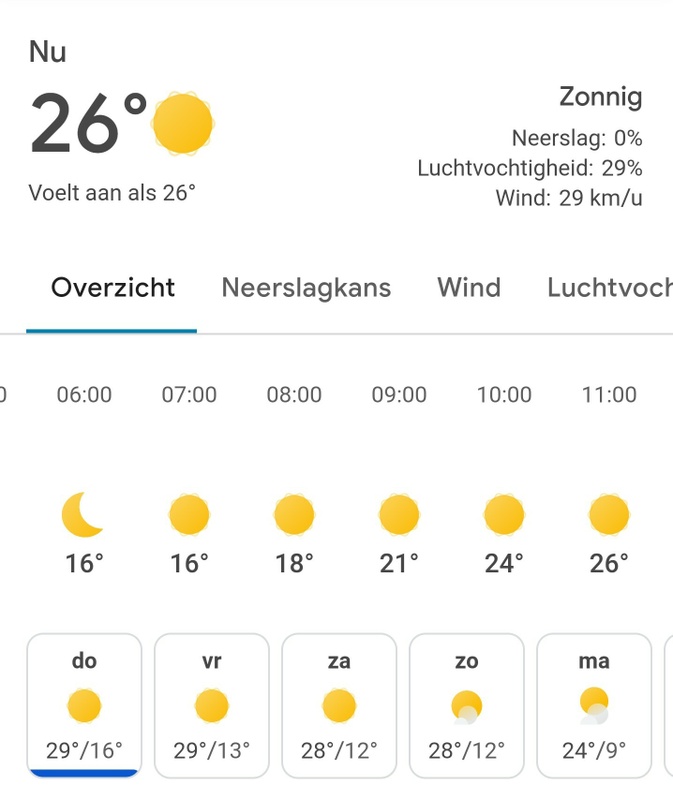The width and height of the screenshot is (673, 800).
Task: View the 'zo' day forecast
Action: tap(467, 705)
